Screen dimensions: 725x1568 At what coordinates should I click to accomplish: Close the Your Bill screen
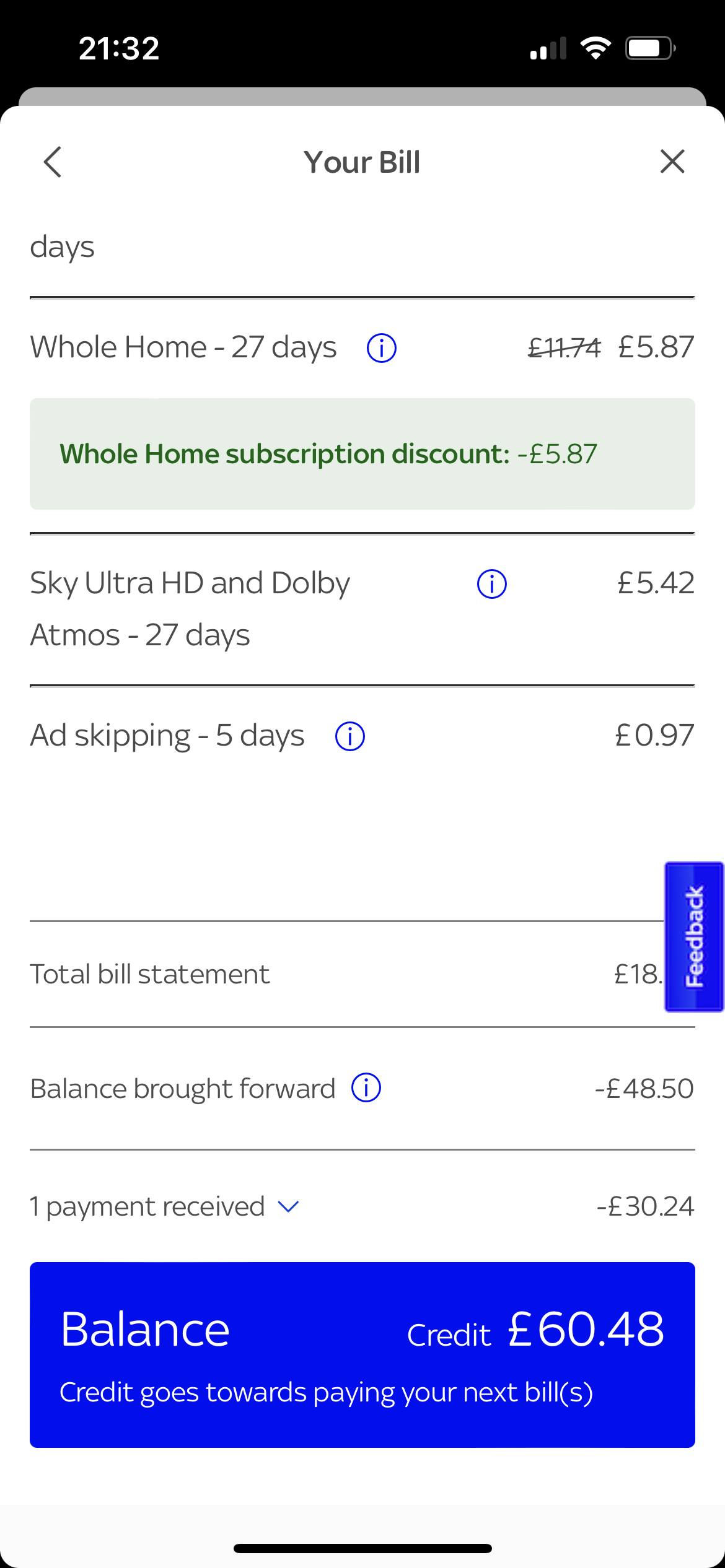(673, 162)
